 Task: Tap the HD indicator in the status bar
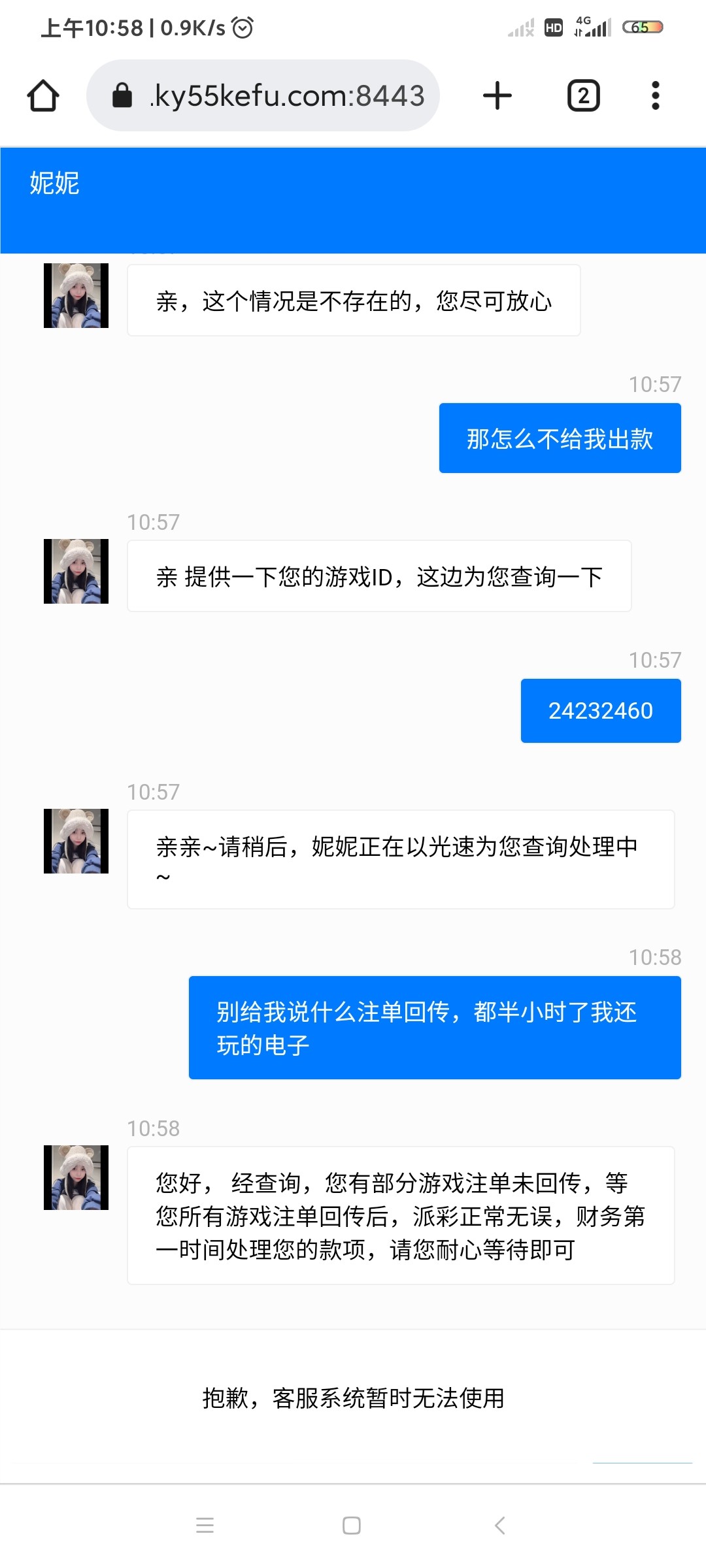pos(552,27)
